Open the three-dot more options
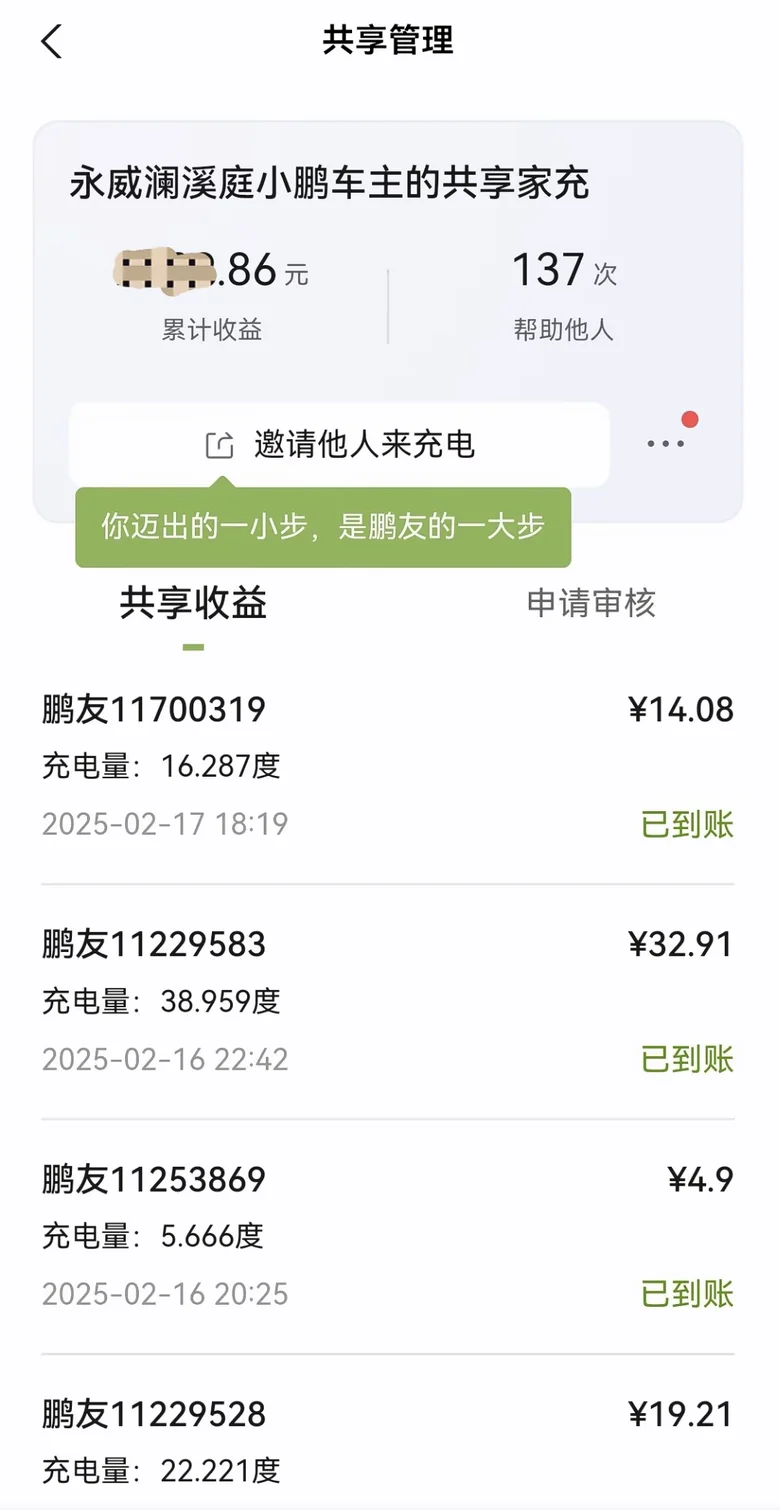The width and height of the screenshot is (780, 1510). 666,443
